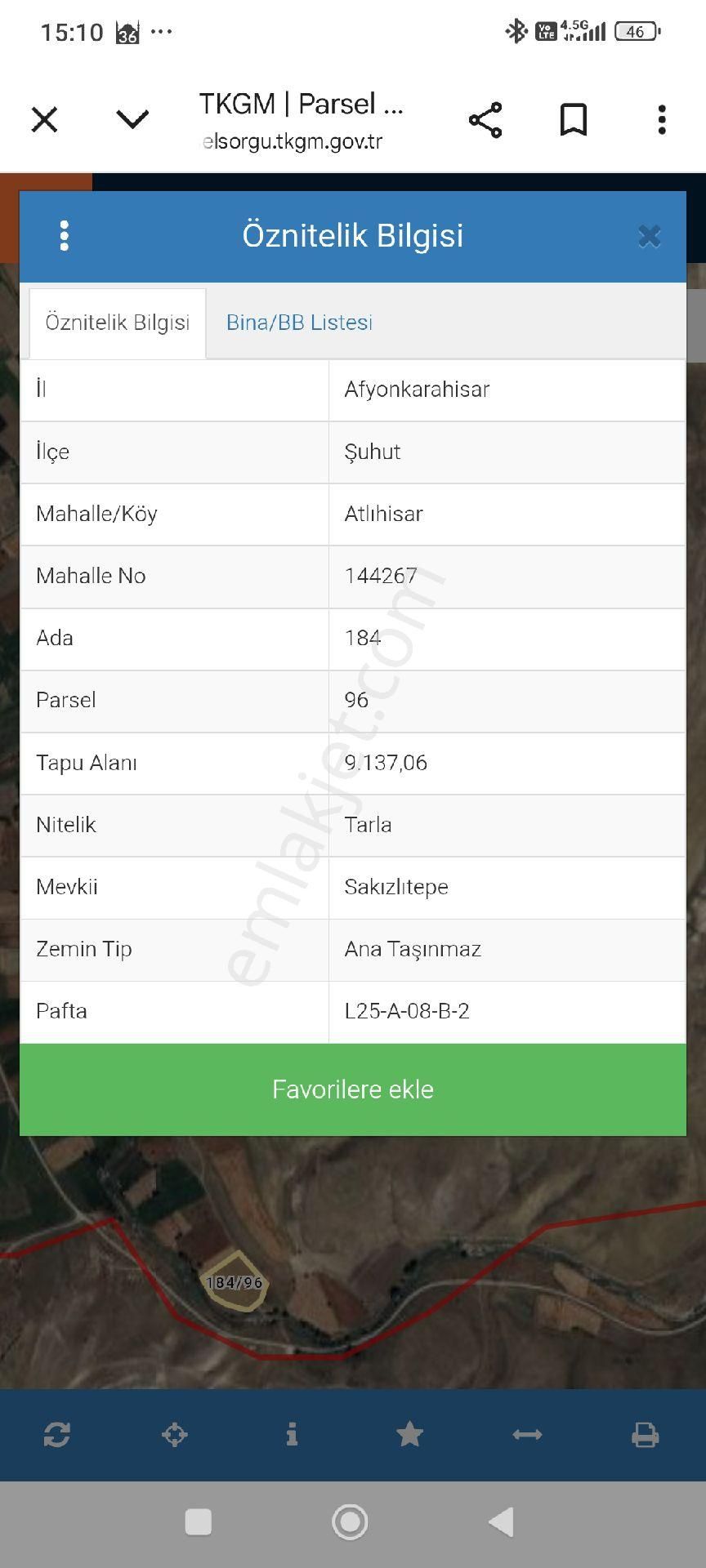Close the in-app browser tab

(x=44, y=120)
